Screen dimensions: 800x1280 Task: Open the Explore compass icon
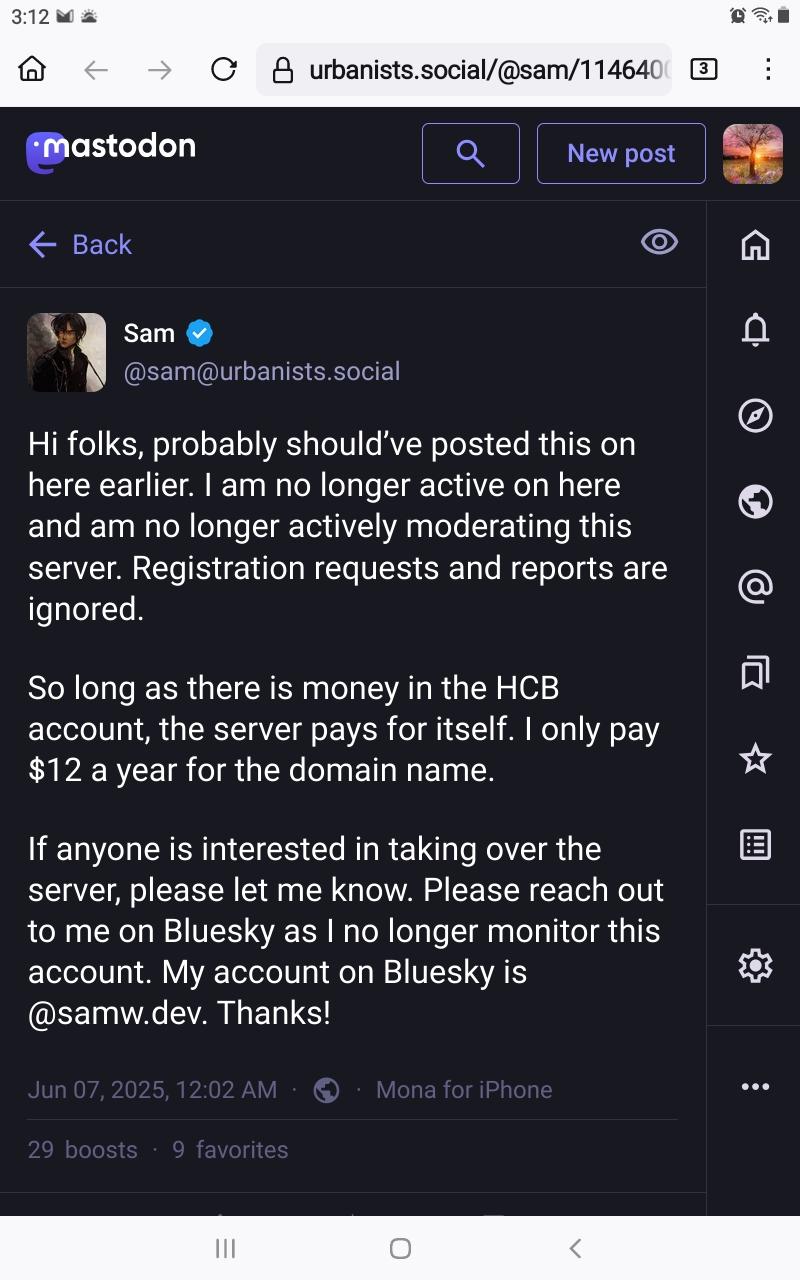tap(755, 415)
